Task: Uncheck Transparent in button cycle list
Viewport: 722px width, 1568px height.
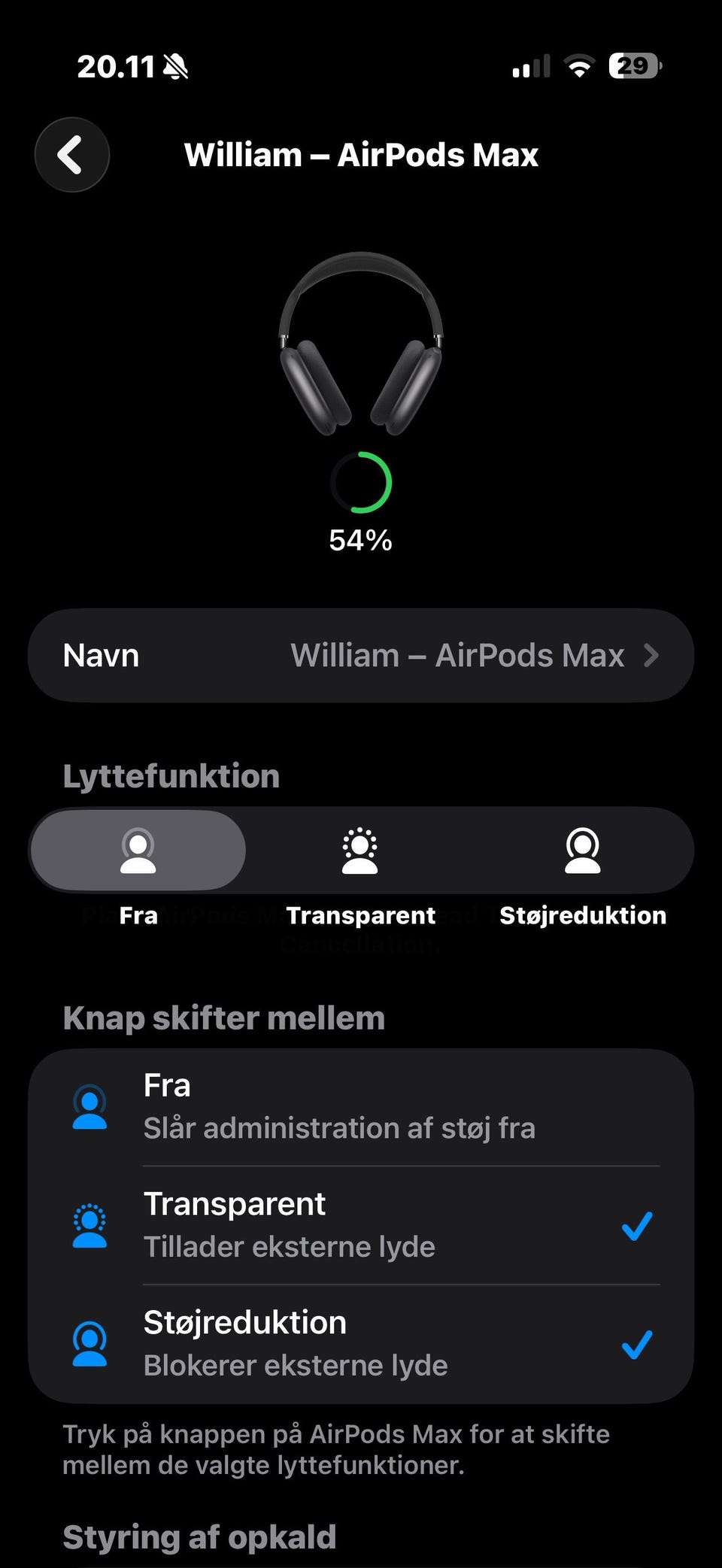Action: 361,1225
